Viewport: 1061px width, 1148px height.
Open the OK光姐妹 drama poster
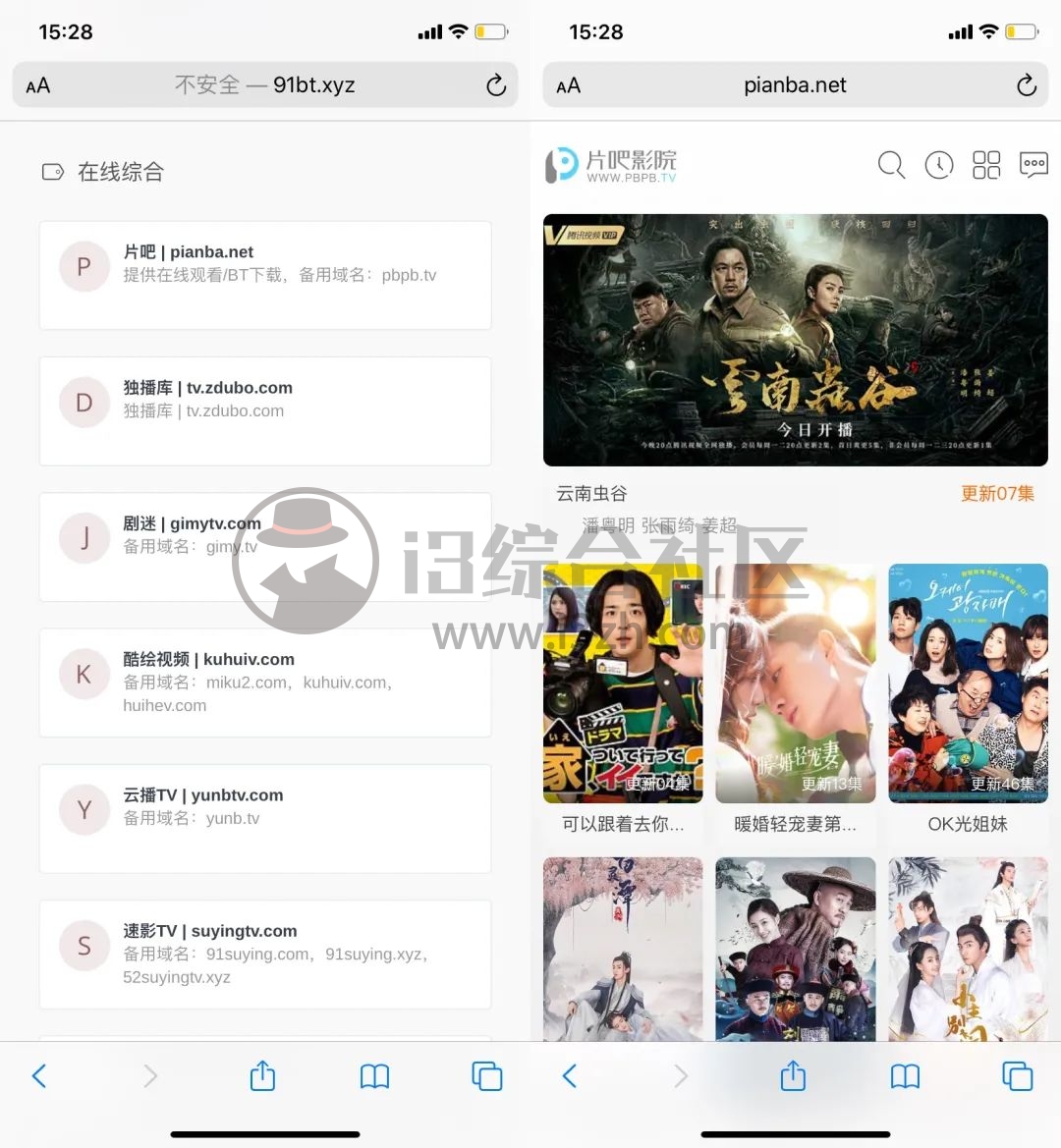(968, 683)
